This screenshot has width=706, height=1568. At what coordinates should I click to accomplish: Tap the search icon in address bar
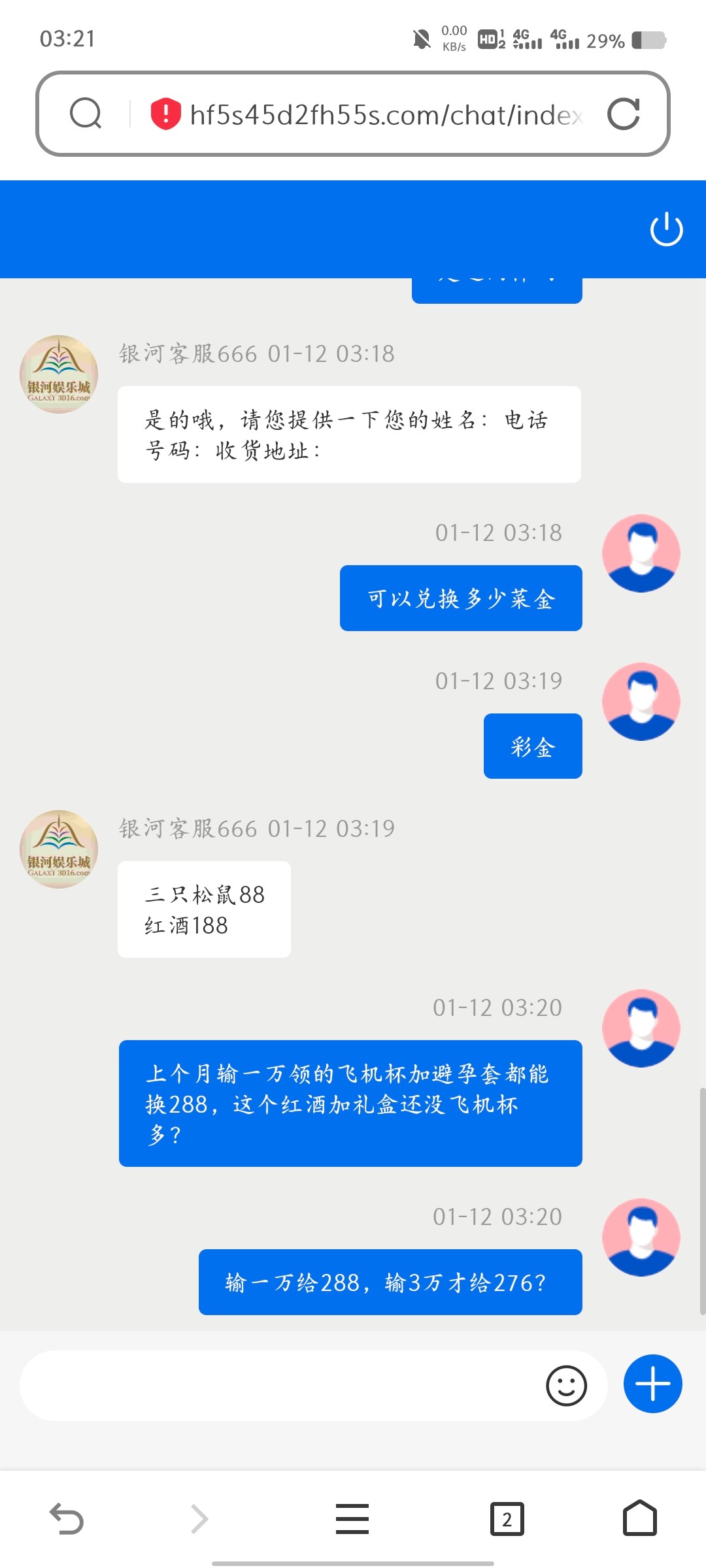tap(86, 114)
